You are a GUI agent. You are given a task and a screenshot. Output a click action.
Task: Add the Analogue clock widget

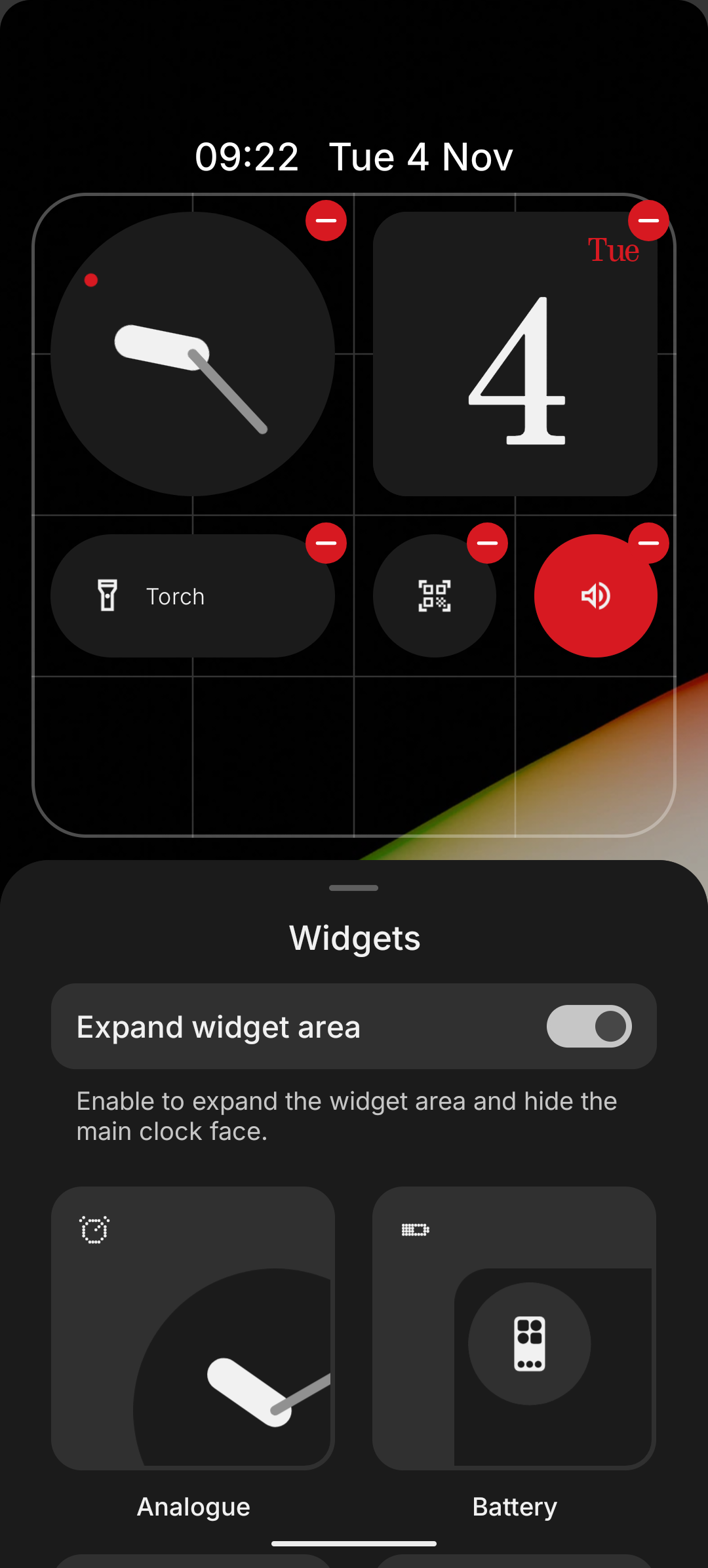[x=193, y=1328]
